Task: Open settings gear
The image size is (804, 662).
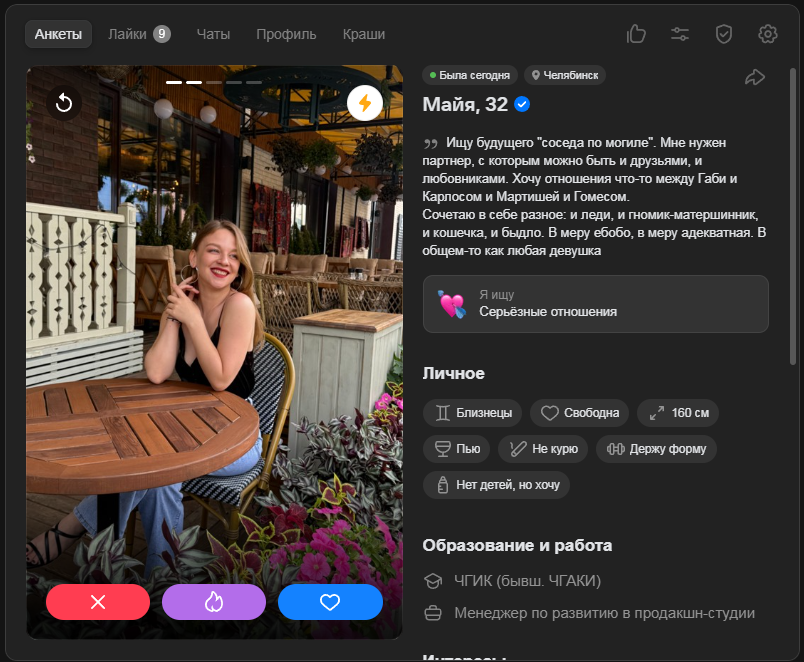Action: point(768,34)
